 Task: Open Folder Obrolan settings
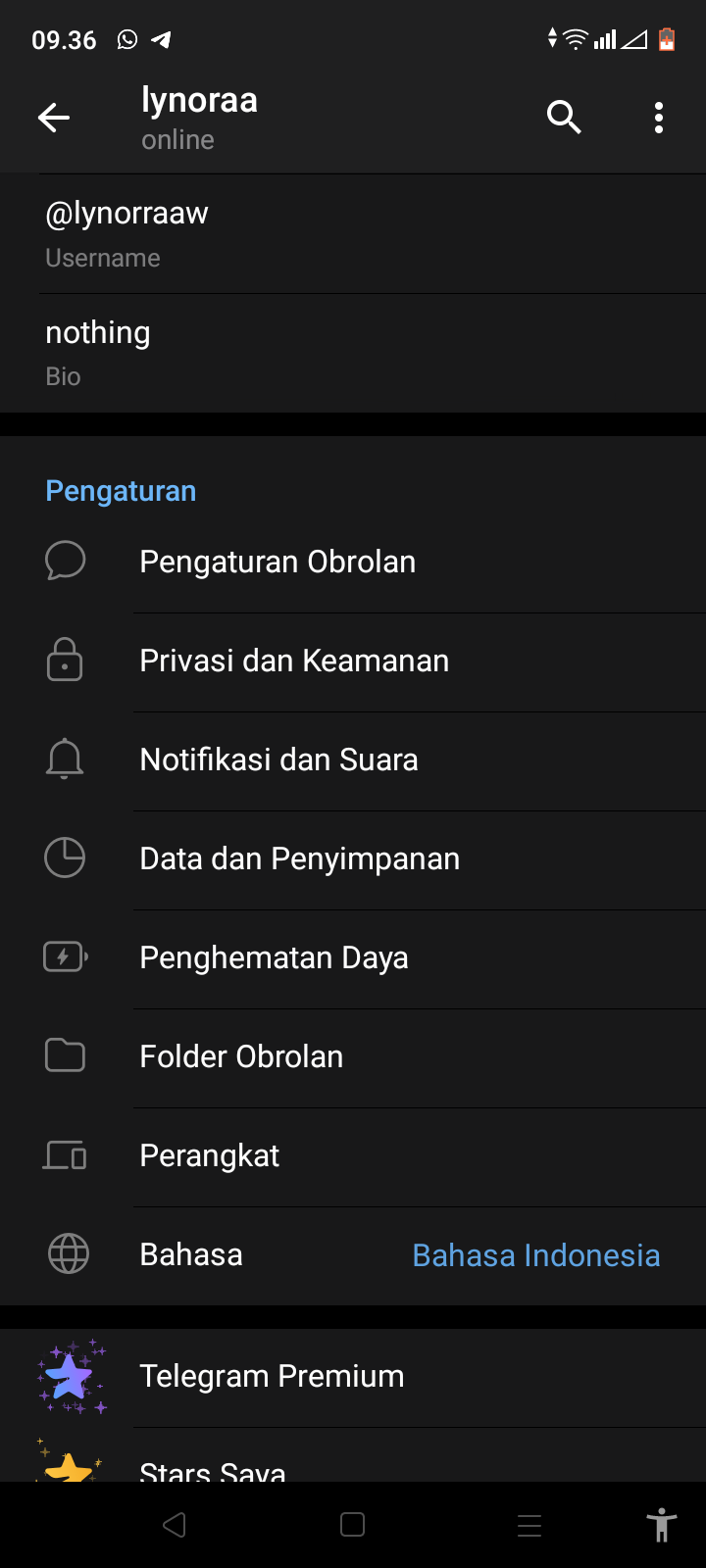pos(353,1057)
